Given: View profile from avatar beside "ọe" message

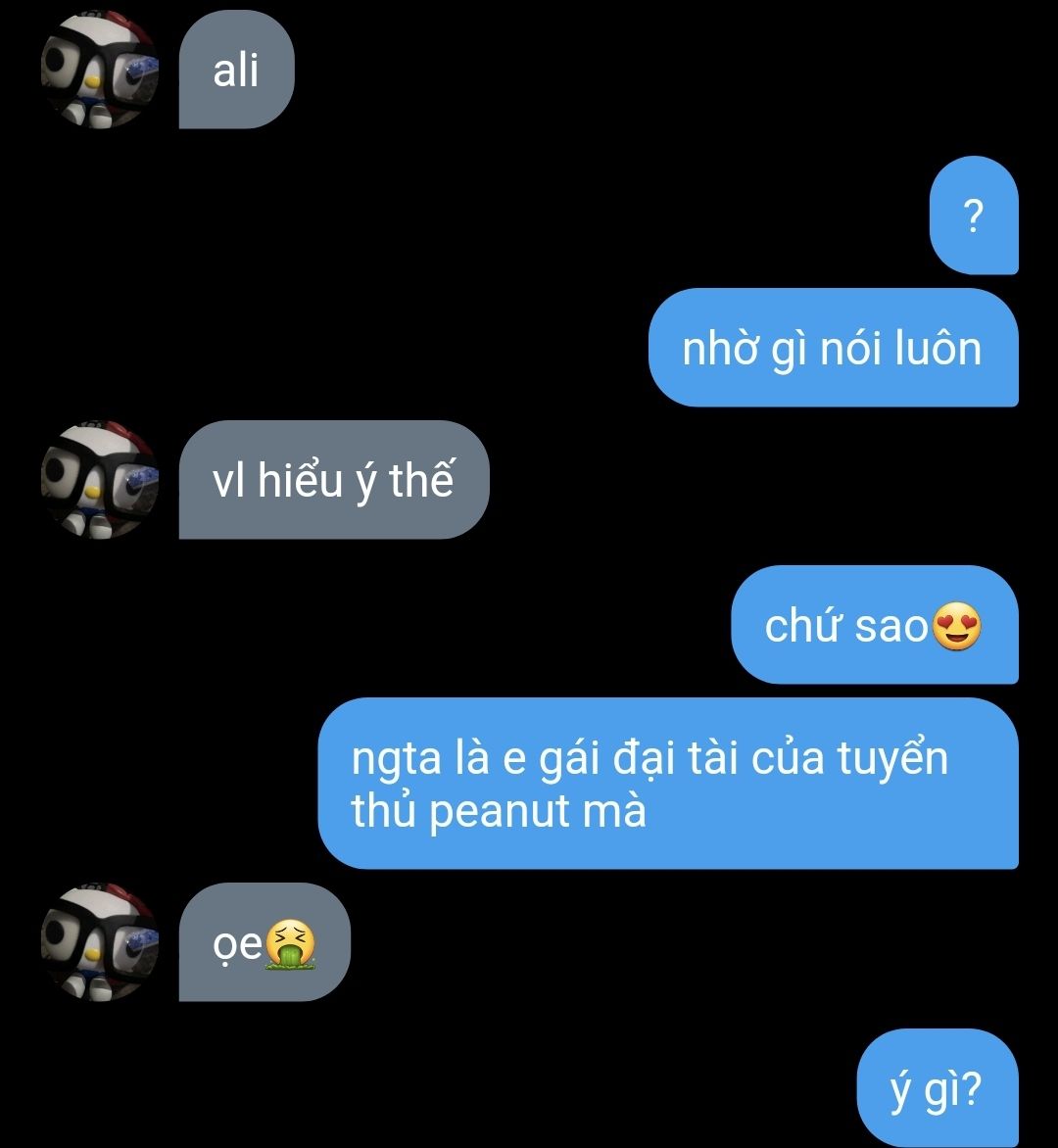Looking at the screenshot, I should (99, 942).
